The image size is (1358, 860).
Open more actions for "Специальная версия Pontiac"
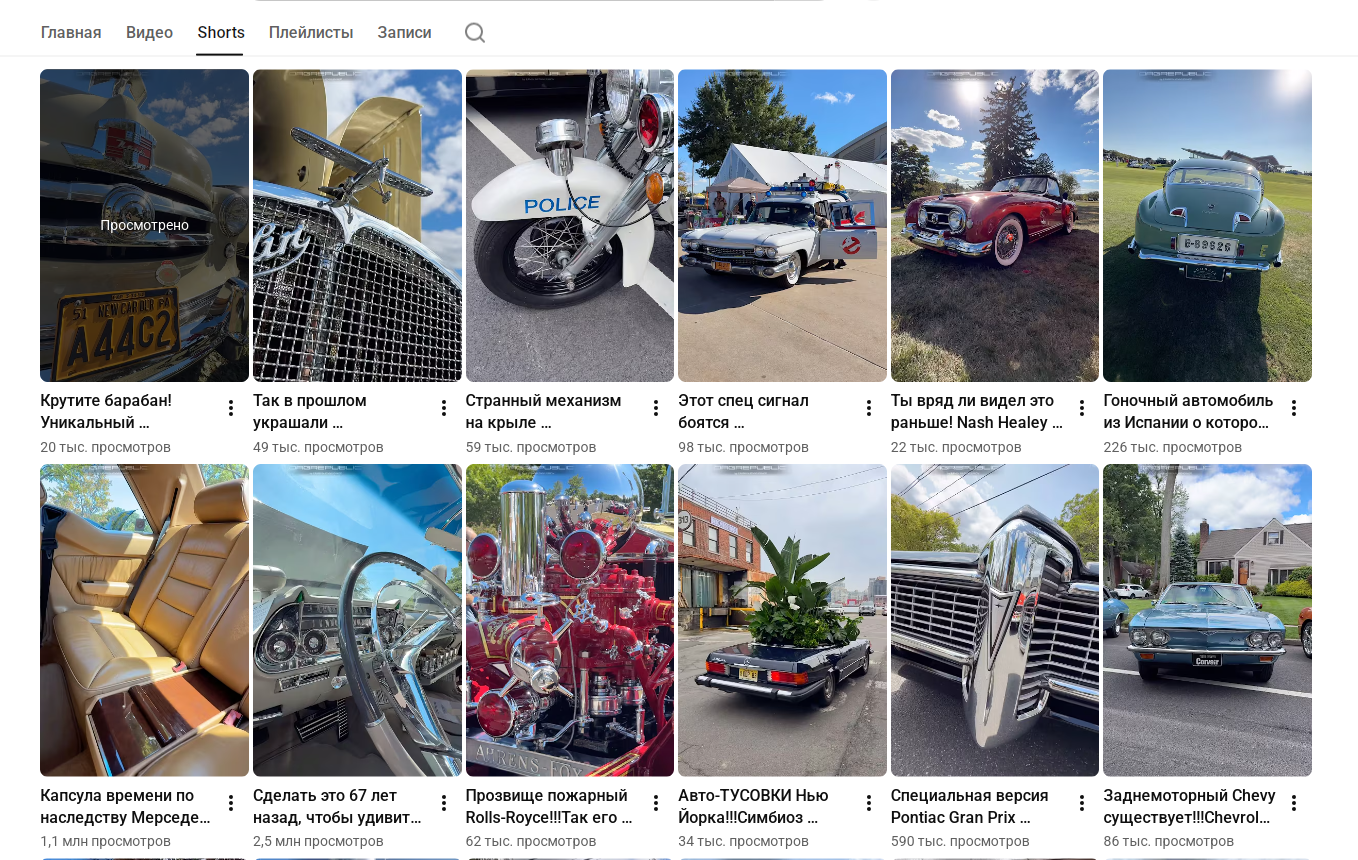point(1081,803)
